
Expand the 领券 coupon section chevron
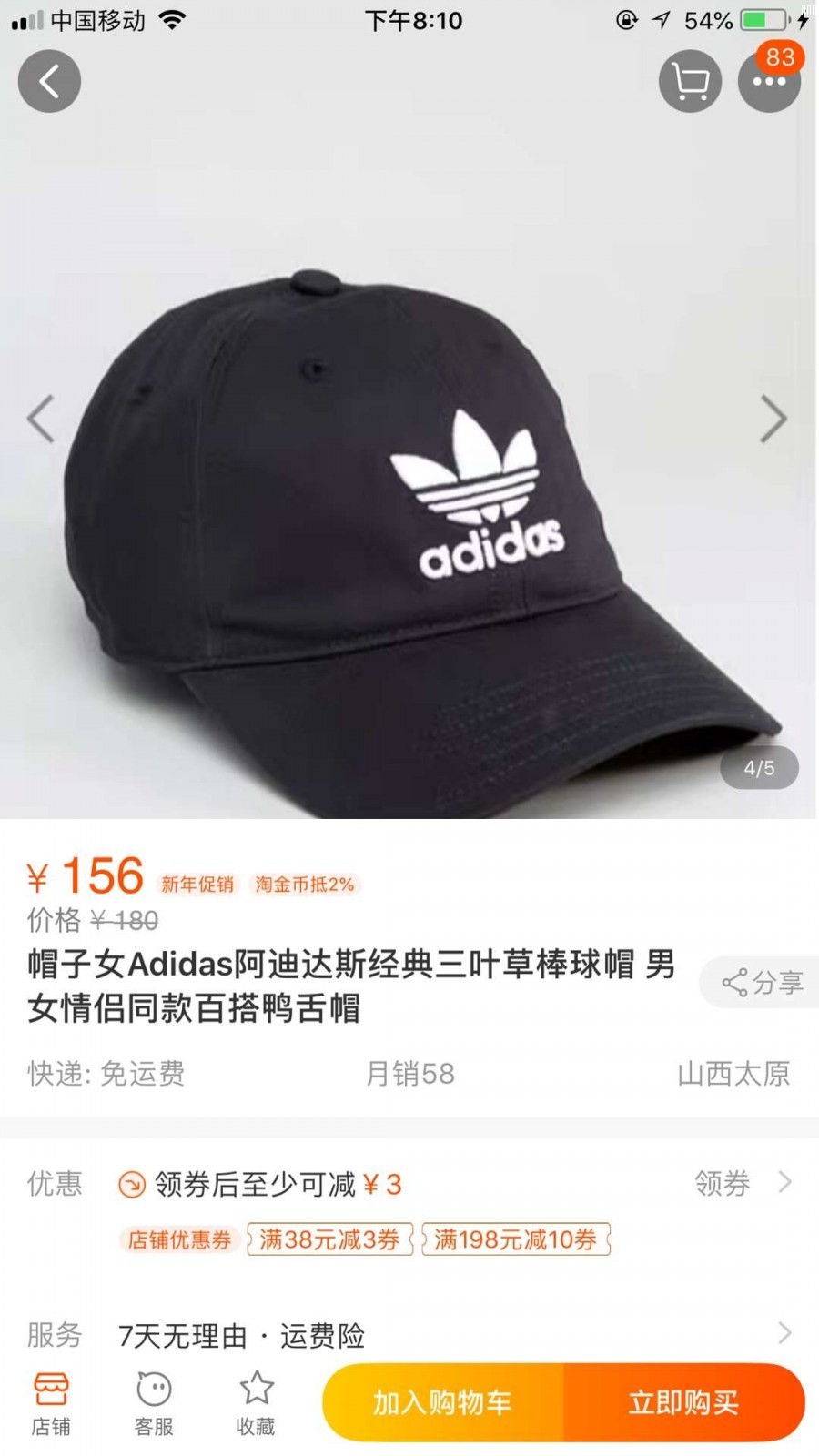pos(785,1183)
